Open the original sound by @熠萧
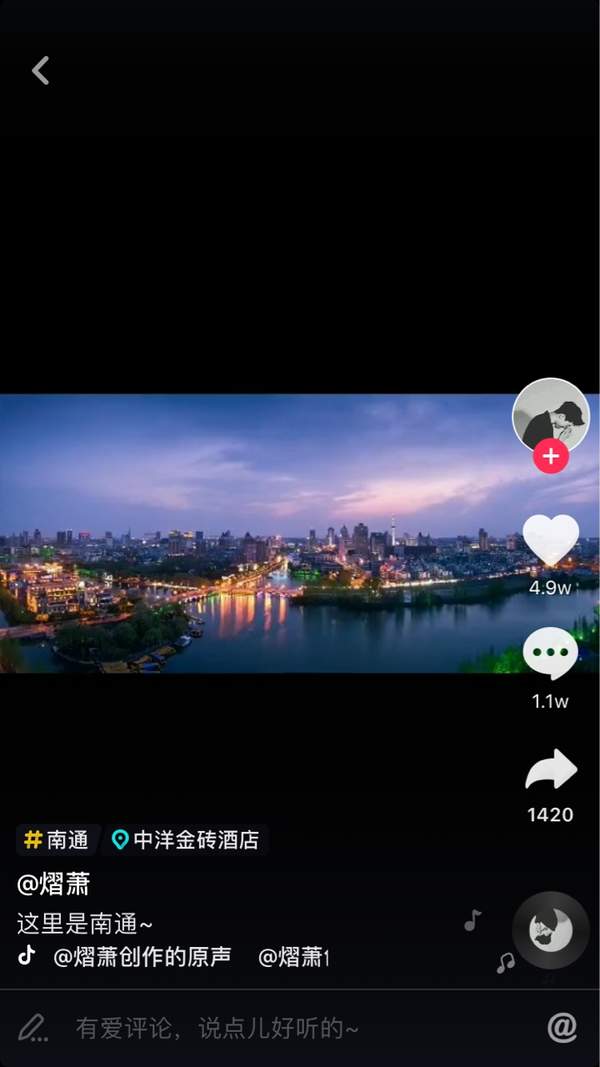Screen dimensions: 600x1067 (142, 957)
